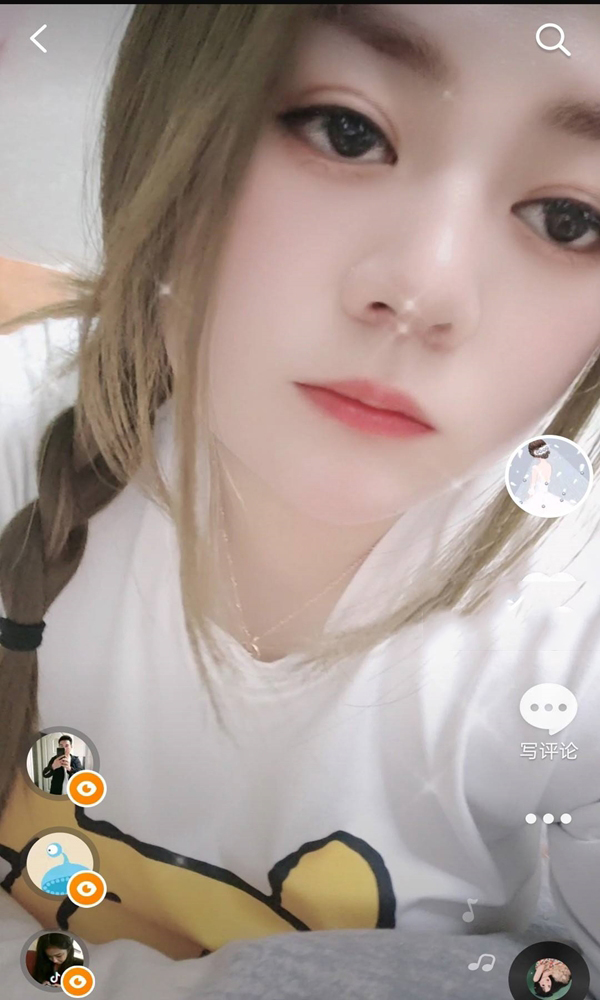
Task: View the viewer with the long-haired girl avatar
Action: click(x=54, y=962)
